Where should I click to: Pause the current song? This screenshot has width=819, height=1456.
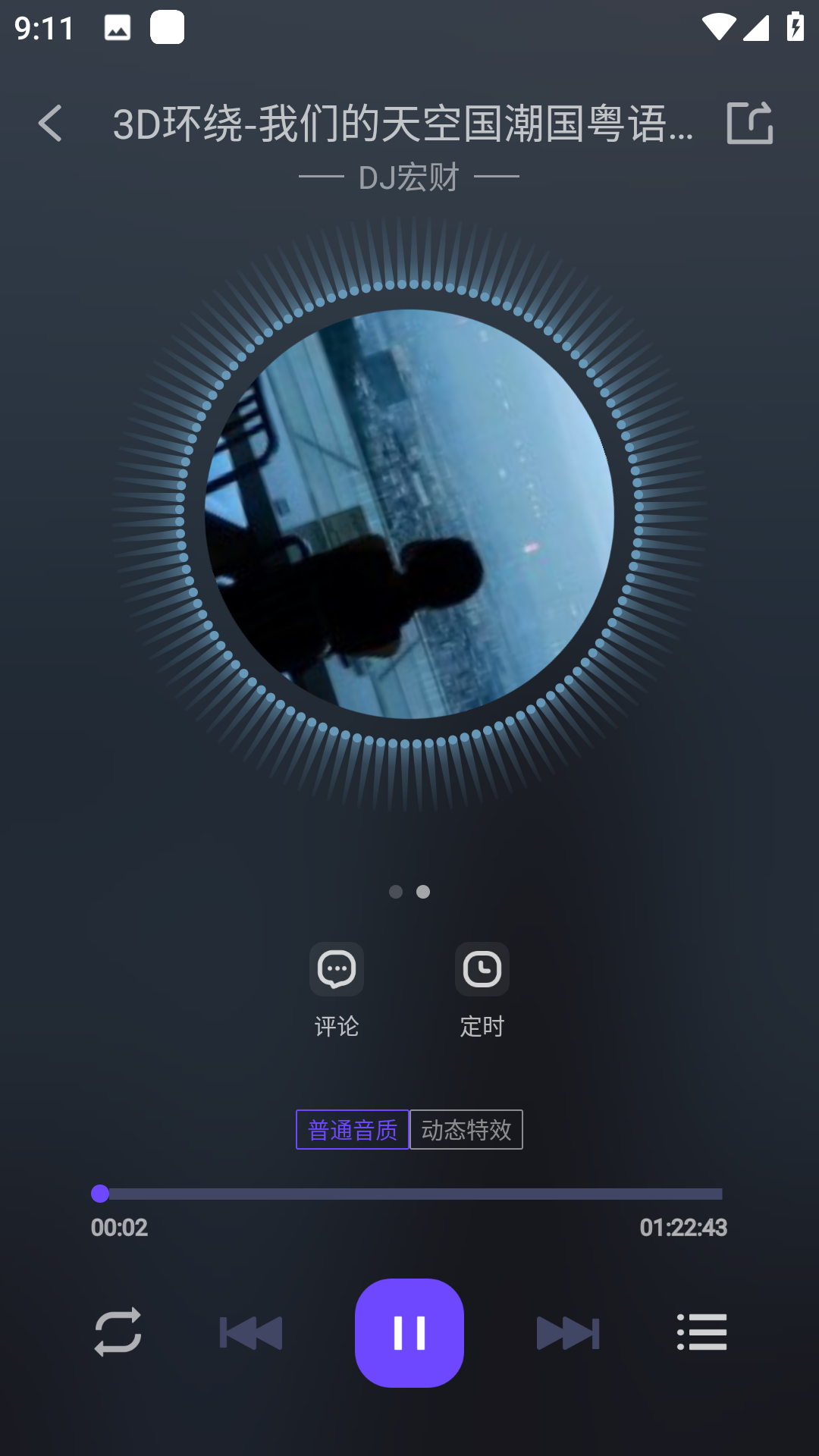click(409, 1333)
